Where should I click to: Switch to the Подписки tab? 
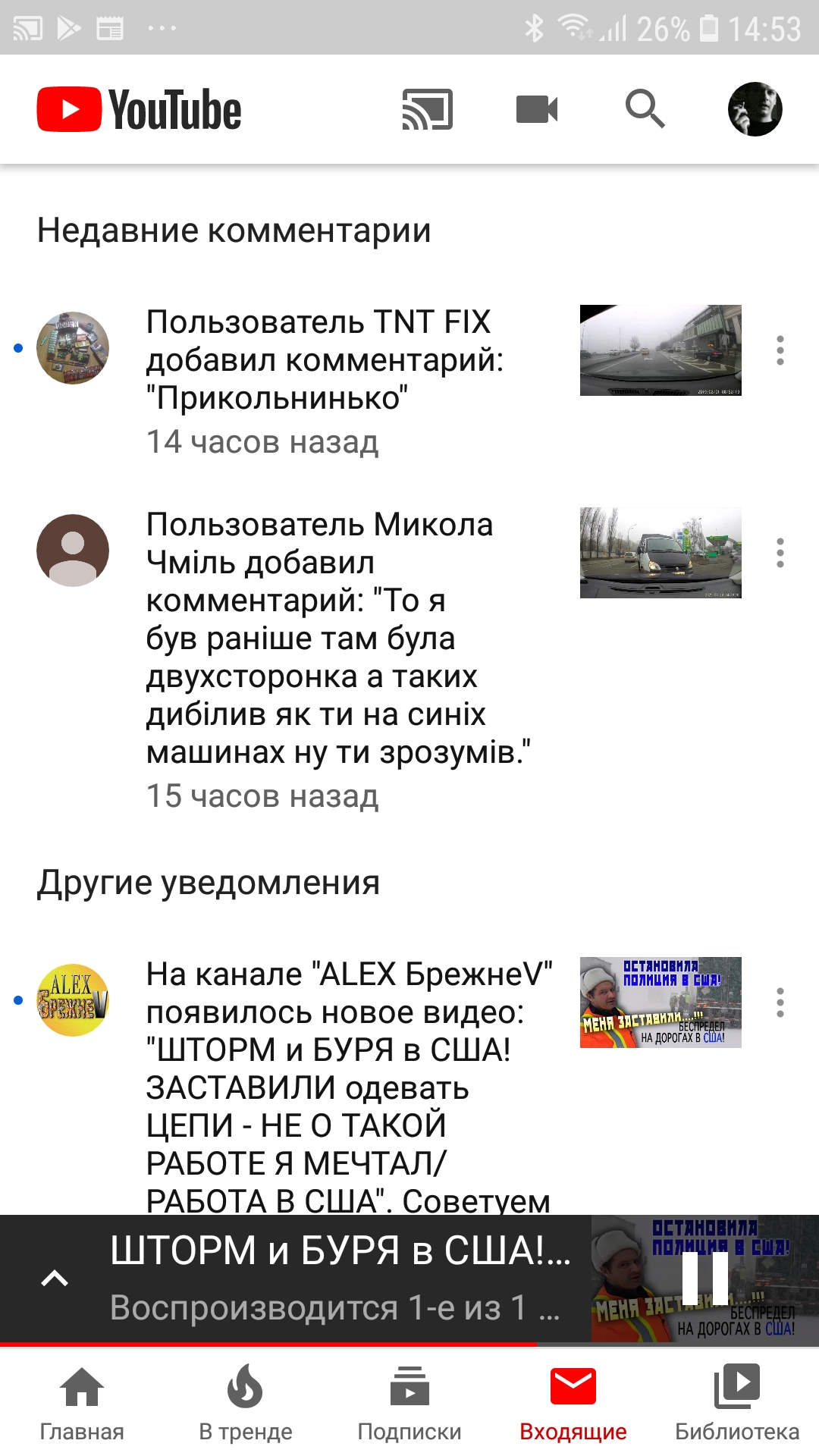click(409, 1403)
